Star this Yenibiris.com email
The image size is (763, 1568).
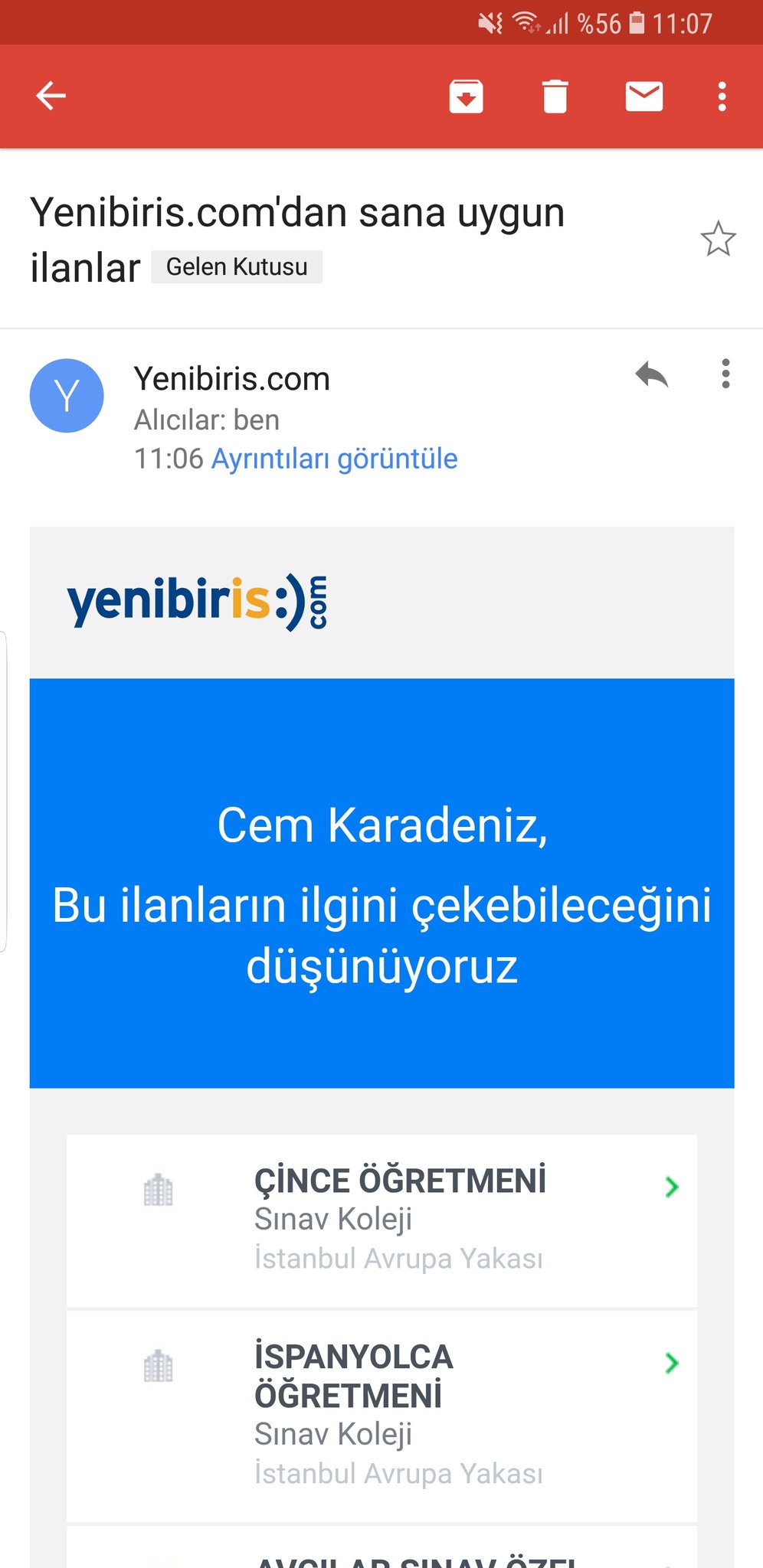click(x=719, y=239)
